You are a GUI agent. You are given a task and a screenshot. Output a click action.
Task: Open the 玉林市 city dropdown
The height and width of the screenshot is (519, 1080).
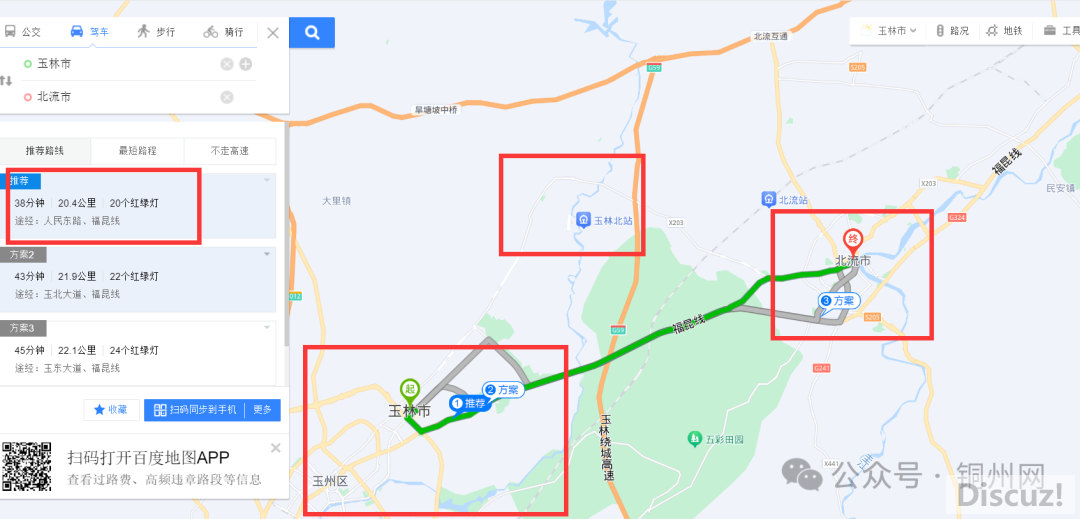890,31
